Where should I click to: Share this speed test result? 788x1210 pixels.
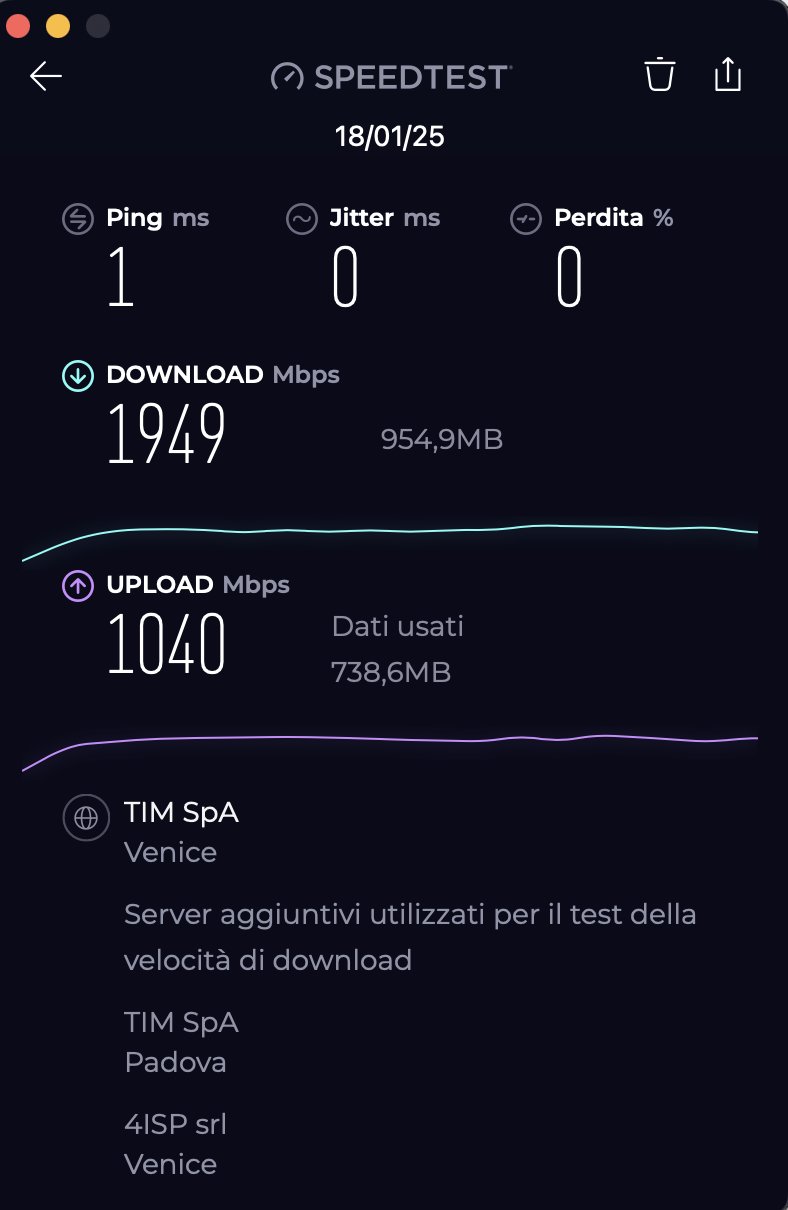[x=728, y=75]
